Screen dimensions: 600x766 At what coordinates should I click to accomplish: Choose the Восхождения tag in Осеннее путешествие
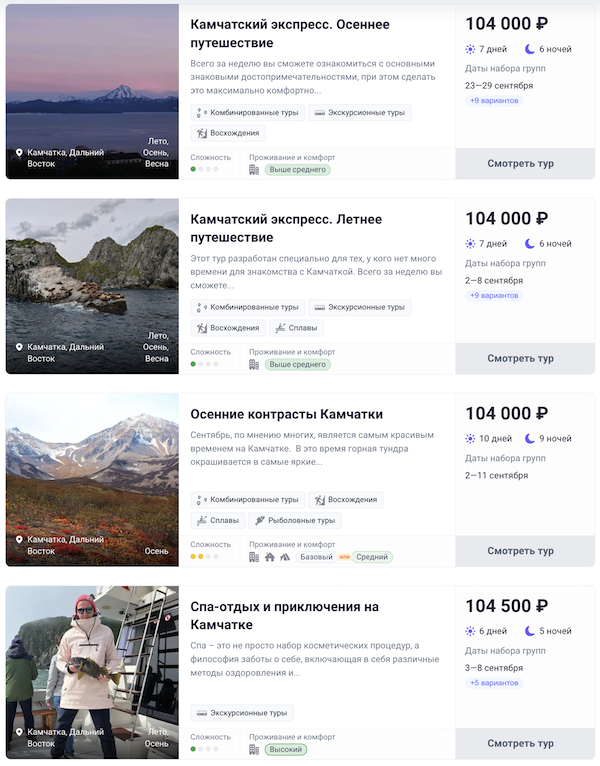[229, 133]
